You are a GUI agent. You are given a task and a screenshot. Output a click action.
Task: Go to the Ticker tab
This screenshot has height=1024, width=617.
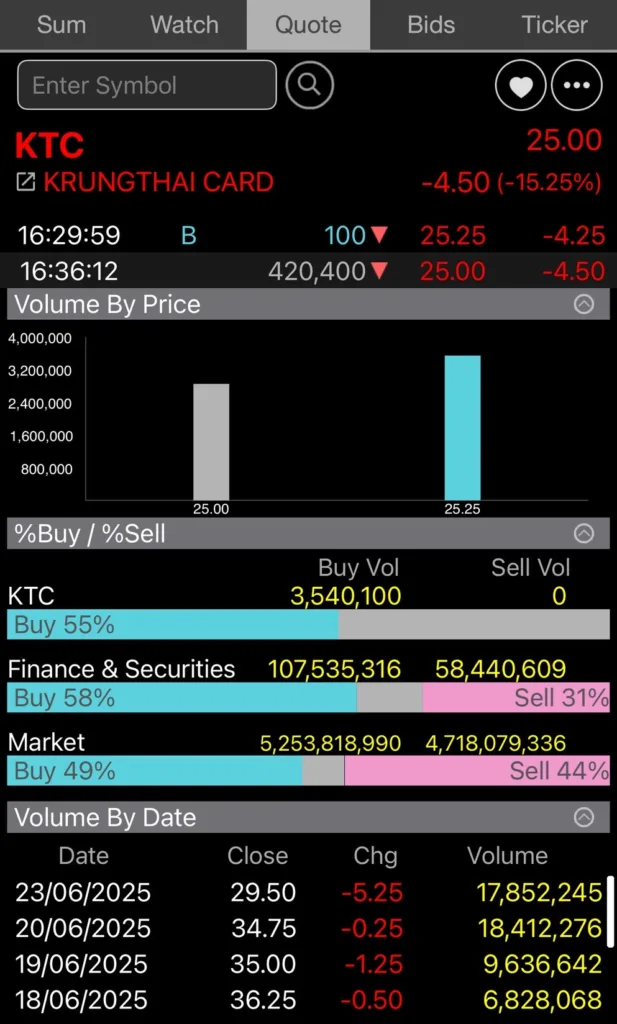(x=554, y=25)
